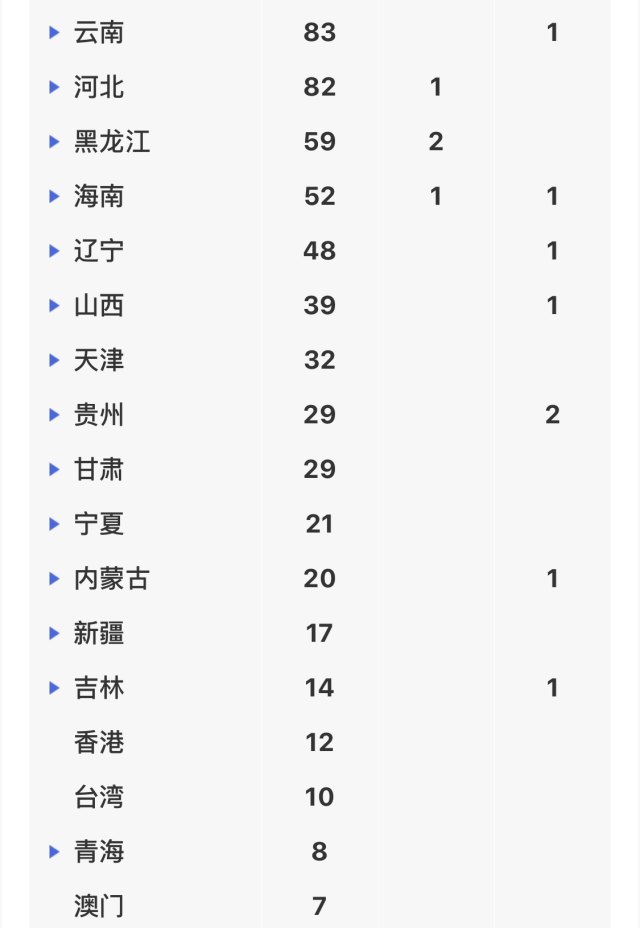Expand the 河北 row details

click(55, 88)
